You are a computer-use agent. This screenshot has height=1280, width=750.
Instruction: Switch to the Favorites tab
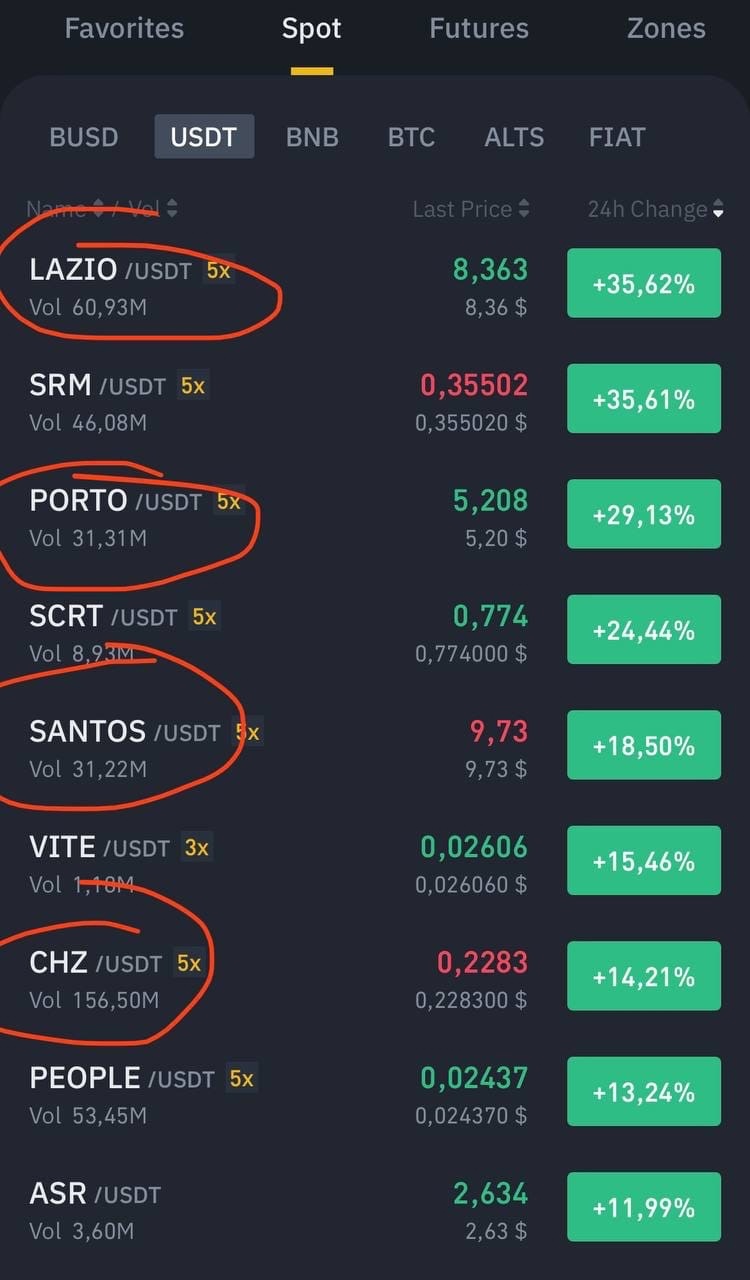[124, 29]
